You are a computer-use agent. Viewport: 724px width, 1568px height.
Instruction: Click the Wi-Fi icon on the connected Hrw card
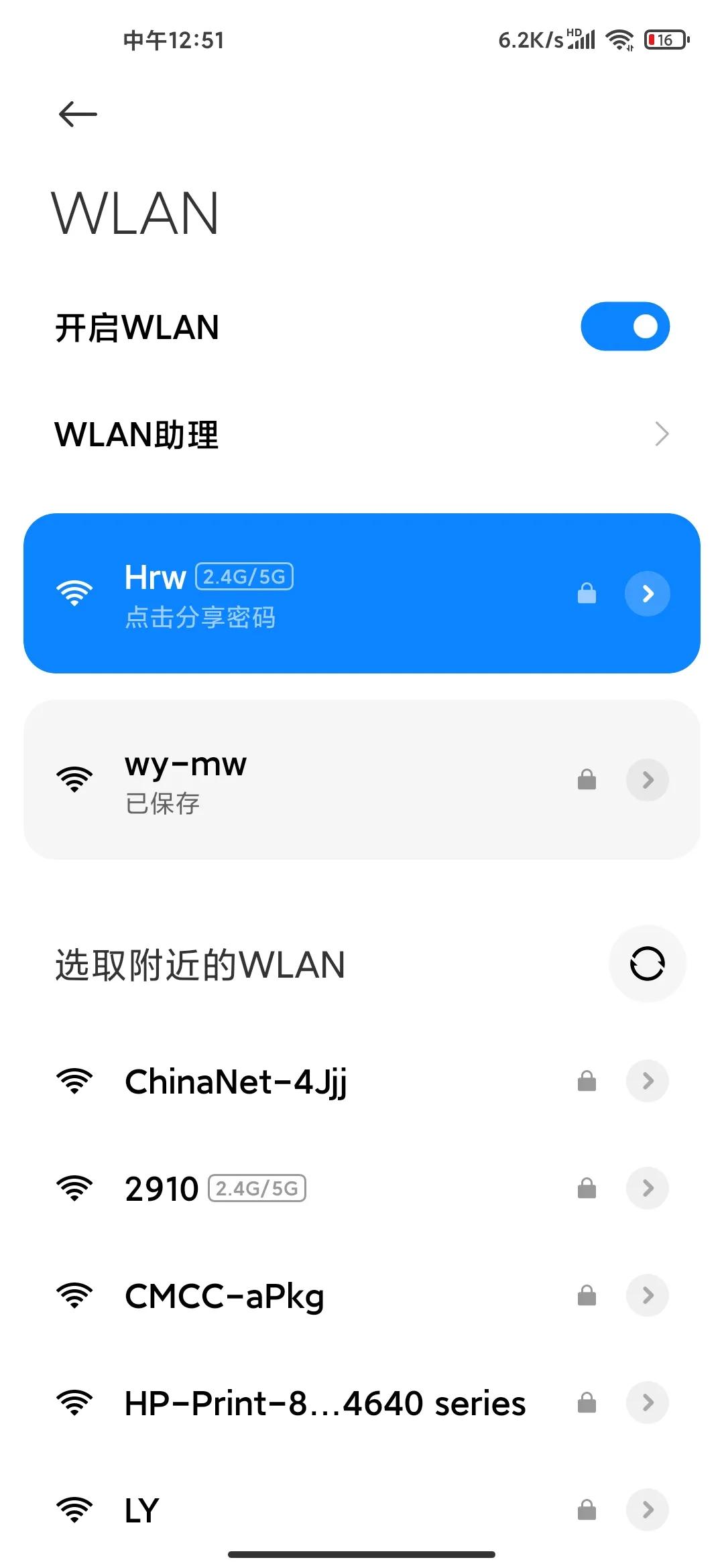point(74,592)
